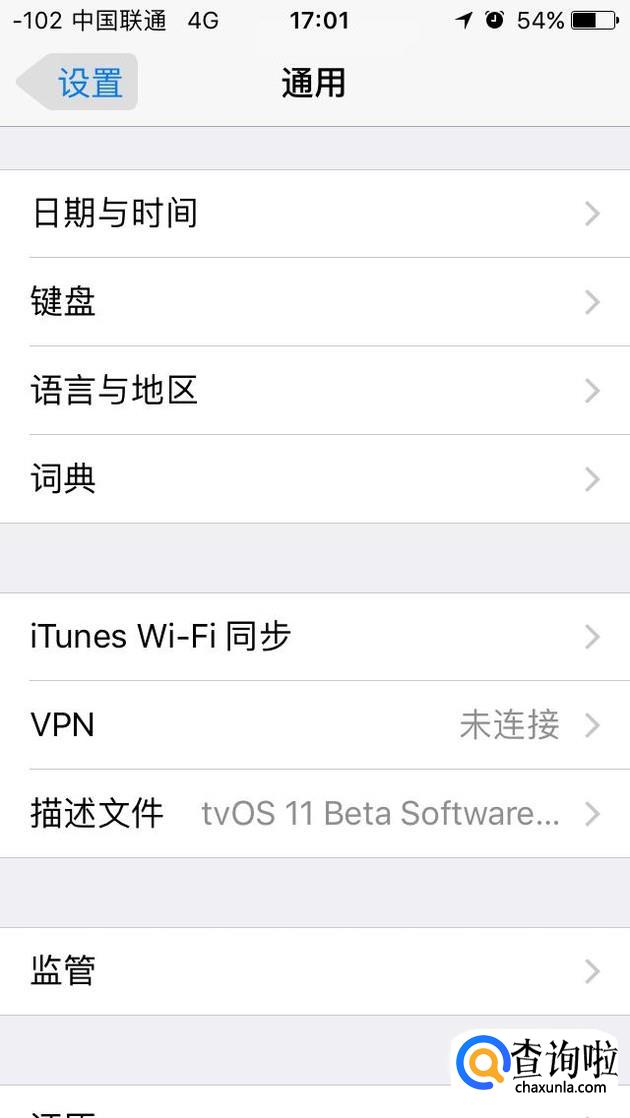Open iTunes Wi-Fi 同步
Screen dimensions: 630x1118
click(315, 636)
